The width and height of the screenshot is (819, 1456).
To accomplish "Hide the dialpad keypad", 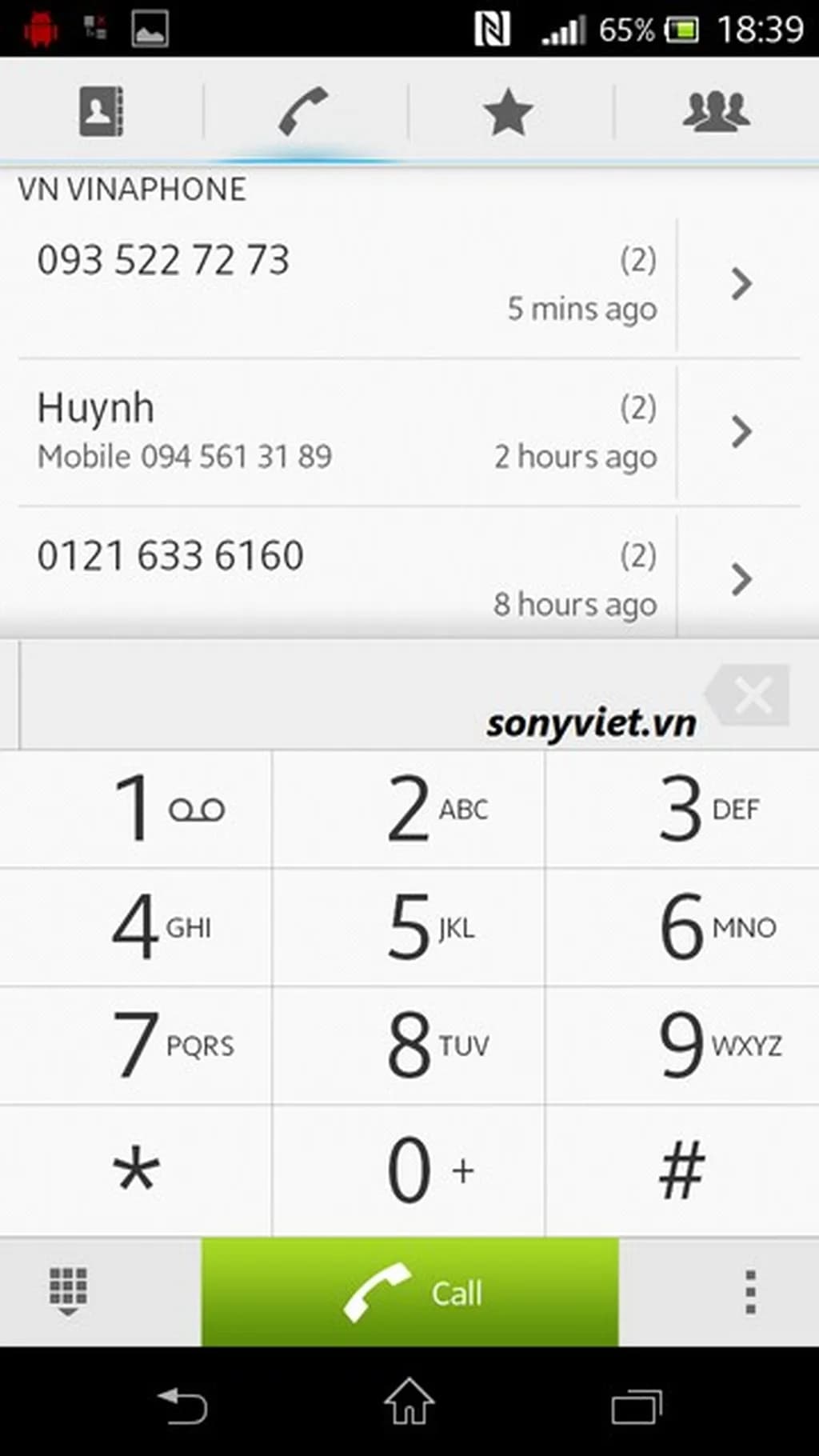I will (x=69, y=1291).
